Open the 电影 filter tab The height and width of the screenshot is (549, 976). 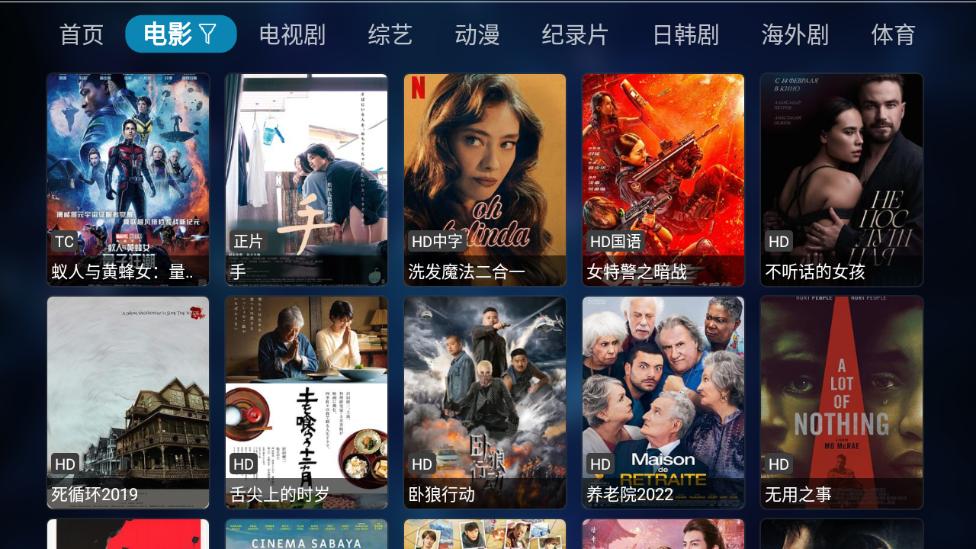click(x=181, y=34)
